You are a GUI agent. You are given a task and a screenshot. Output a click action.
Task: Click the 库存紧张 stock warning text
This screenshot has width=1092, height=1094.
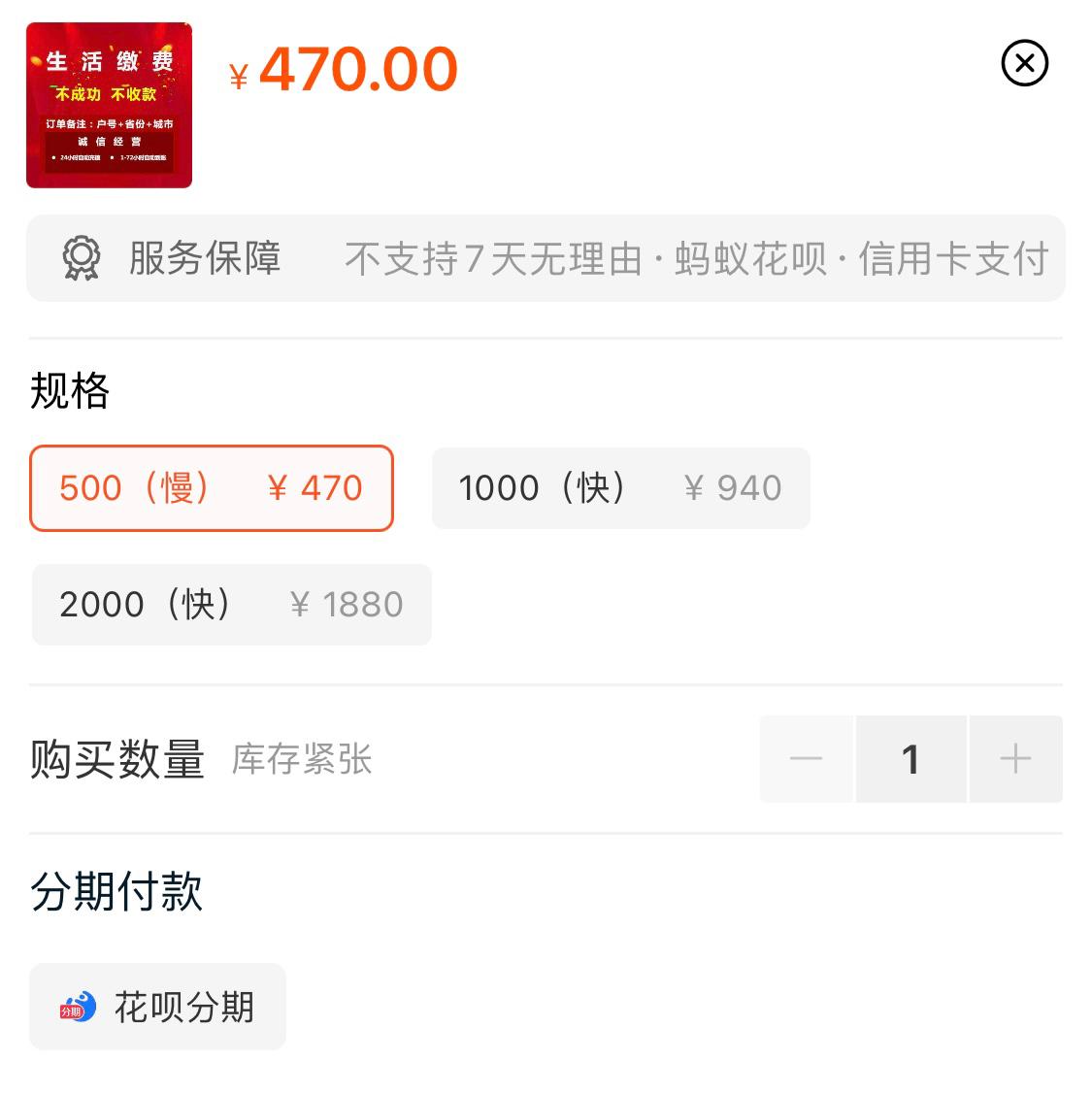303,761
